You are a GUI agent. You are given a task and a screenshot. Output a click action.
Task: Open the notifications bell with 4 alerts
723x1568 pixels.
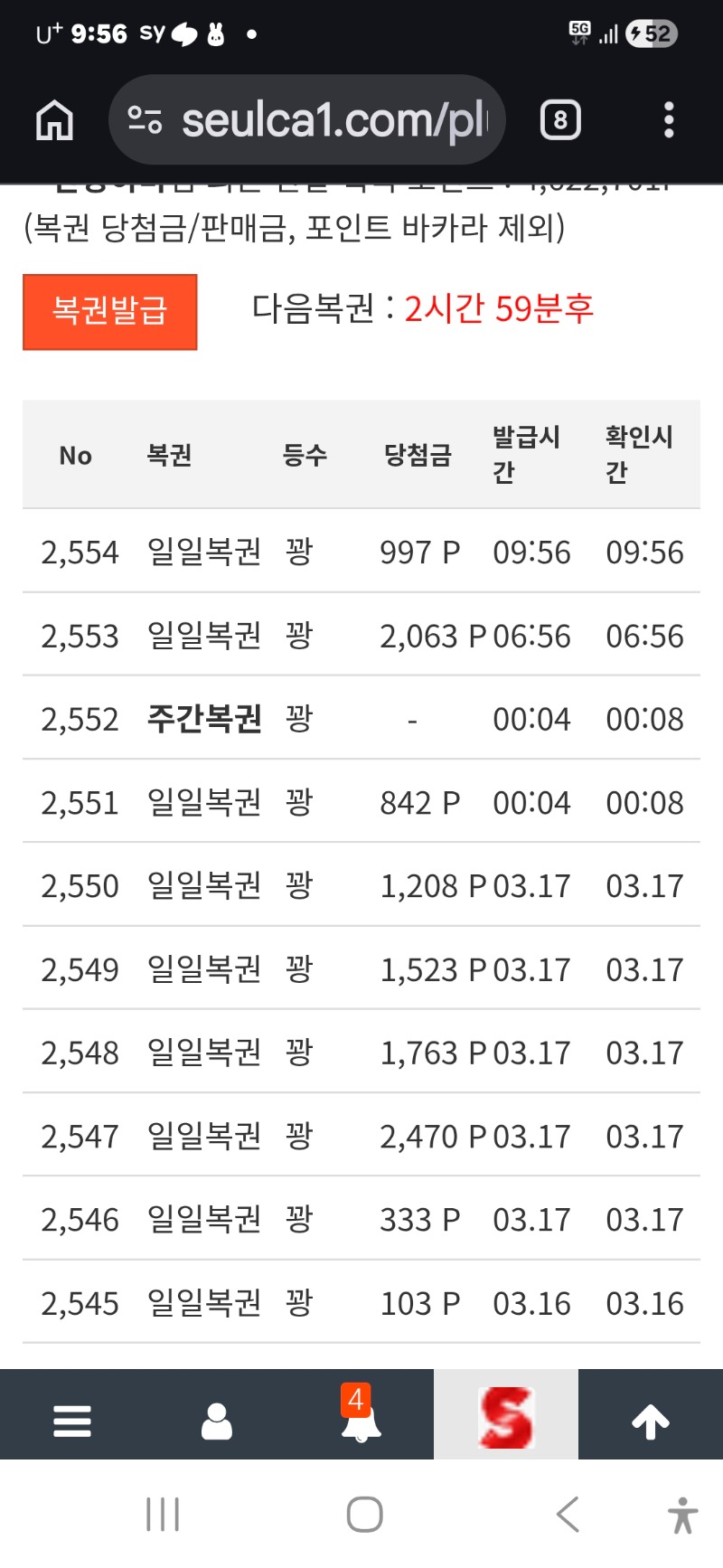(x=361, y=1419)
